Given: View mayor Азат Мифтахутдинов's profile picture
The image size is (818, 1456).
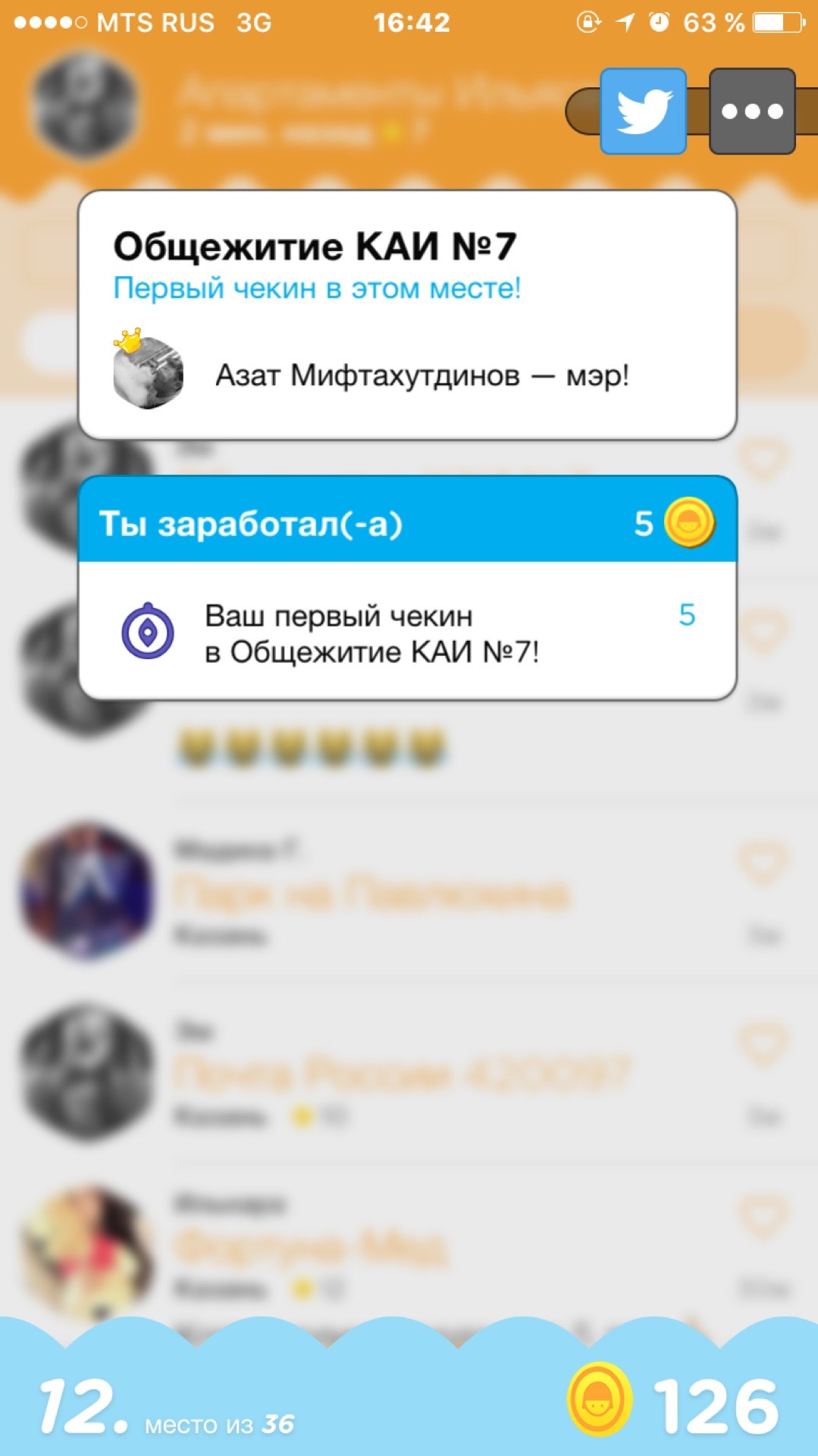Looking at the screenshot, I should 148,372.
